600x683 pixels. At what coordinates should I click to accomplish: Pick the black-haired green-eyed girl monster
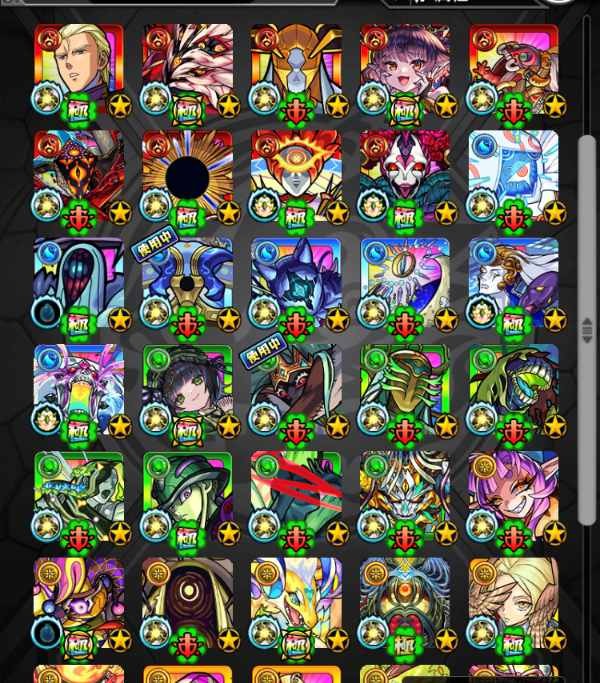[x=188, y=393]
